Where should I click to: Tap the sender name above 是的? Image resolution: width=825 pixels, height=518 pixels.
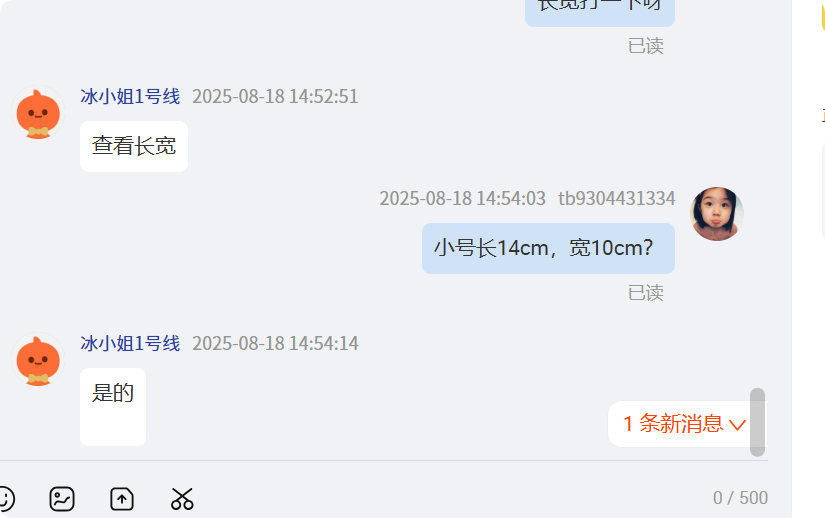(130, 343)
